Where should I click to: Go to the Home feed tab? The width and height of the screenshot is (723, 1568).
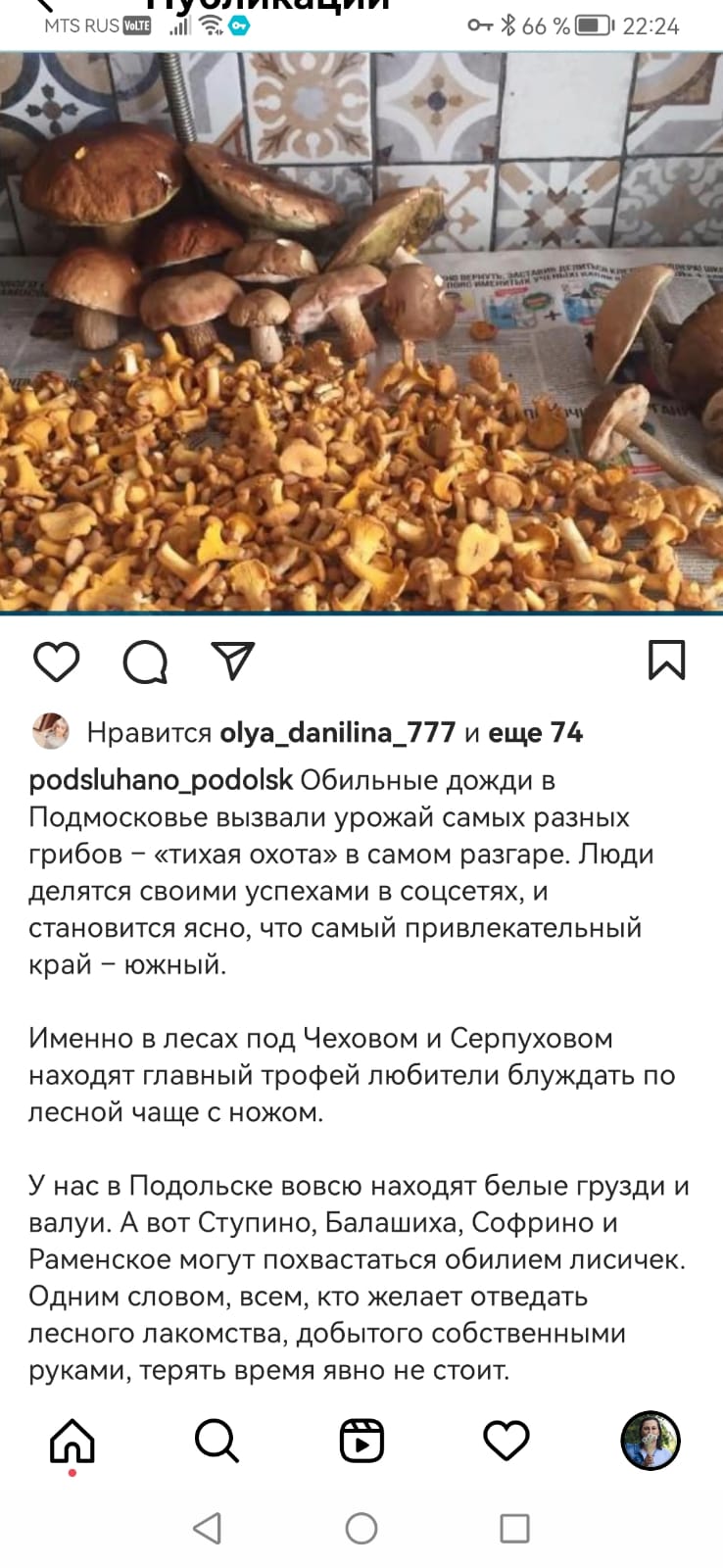(x=72, y=1441)
